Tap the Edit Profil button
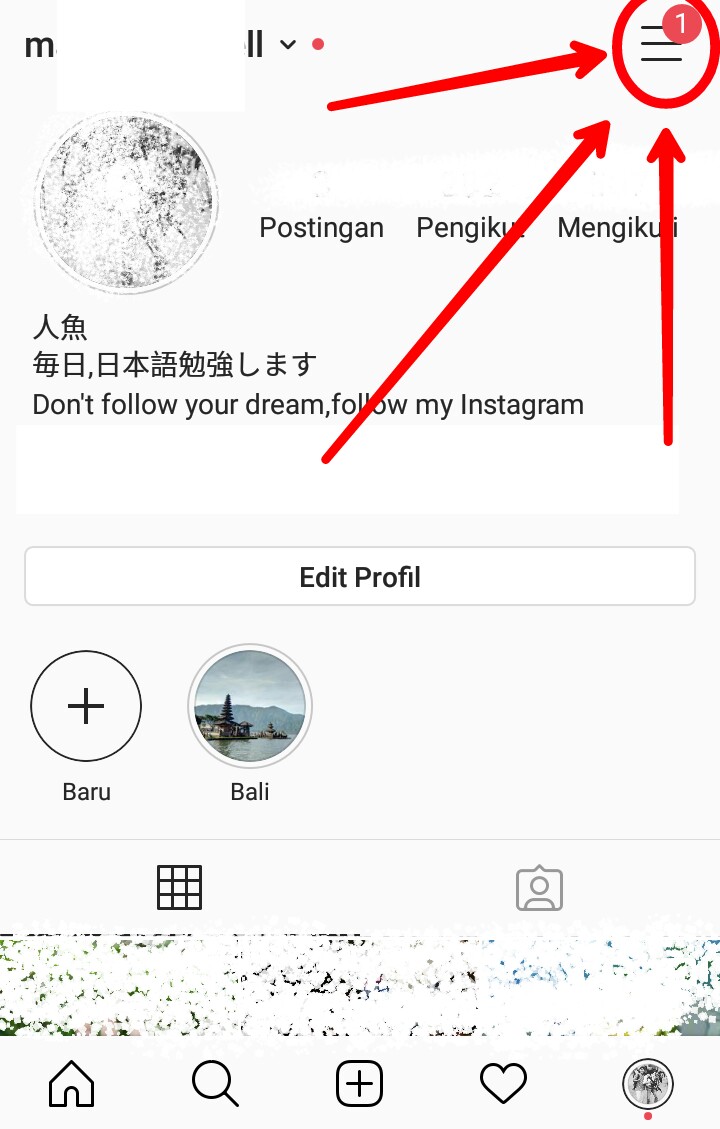 360,577
